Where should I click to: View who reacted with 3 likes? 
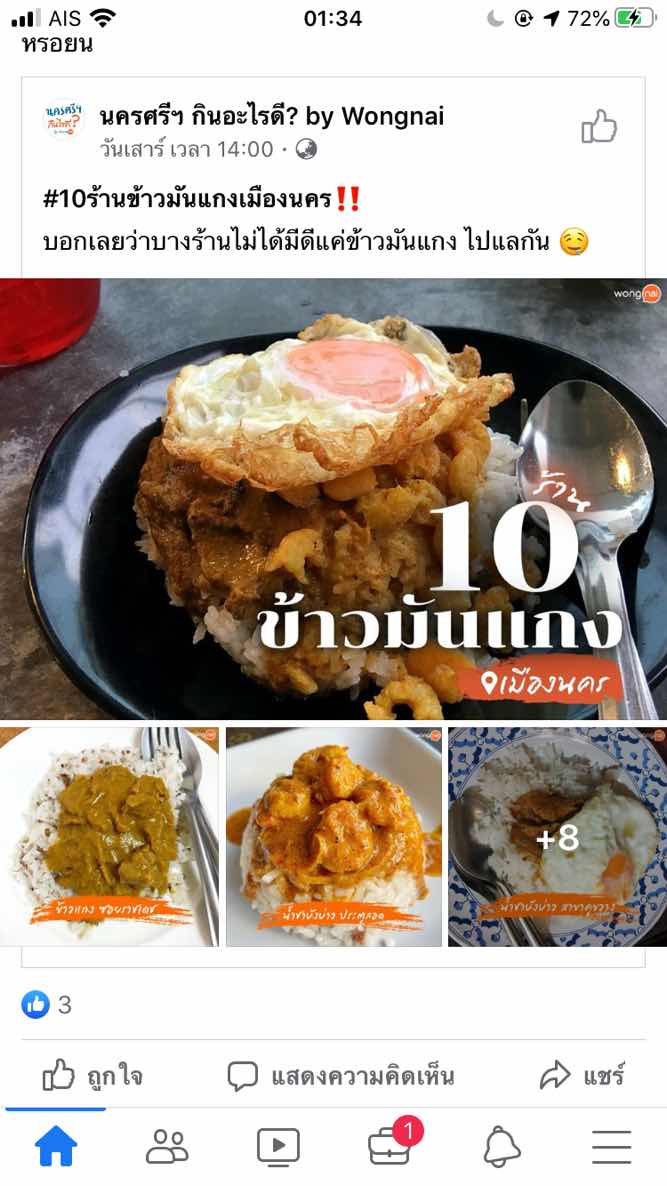[47, 1005]
